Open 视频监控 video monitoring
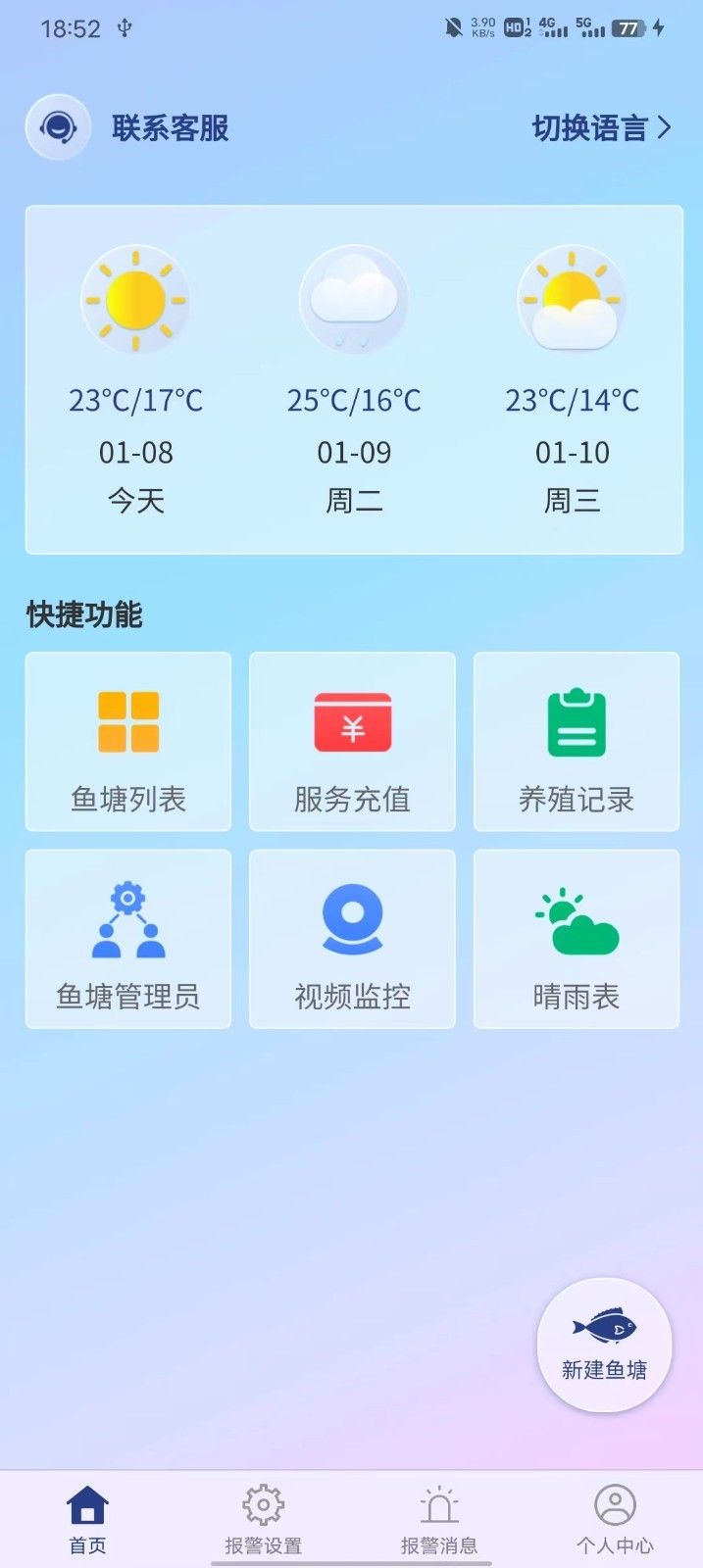Image resolution: width=703 pixels, height=1568 pixels. [352, 939]
